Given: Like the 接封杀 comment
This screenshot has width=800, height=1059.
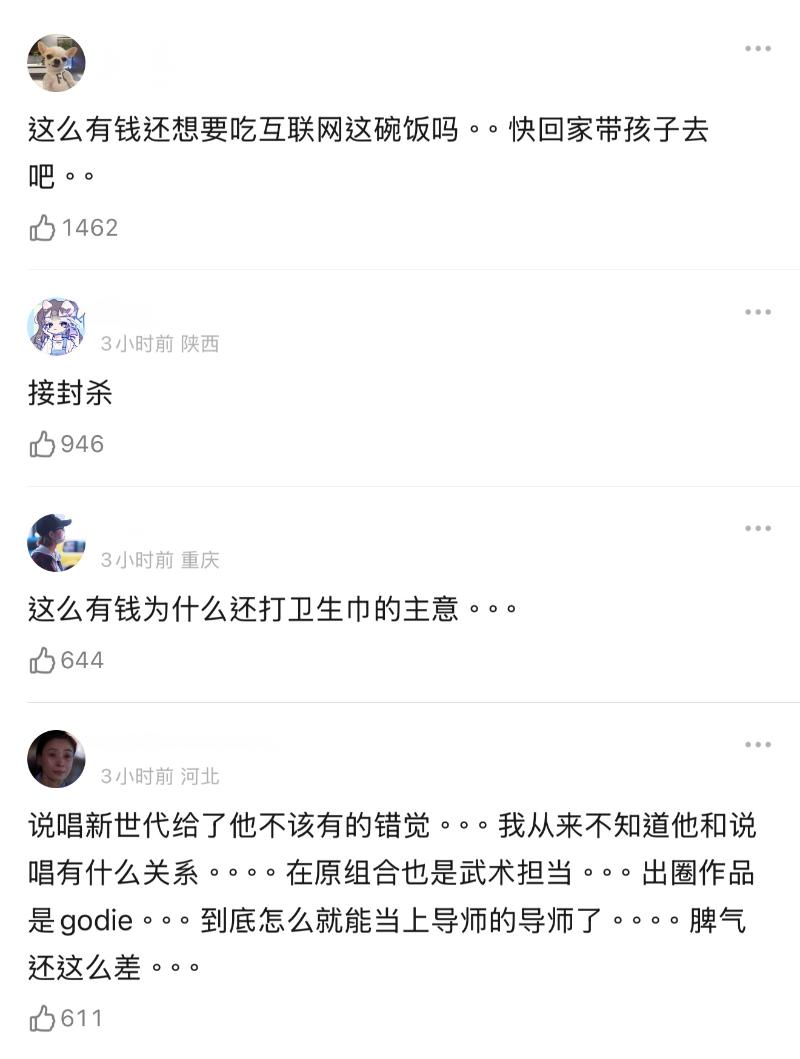Looking at the screenshot, I should tap(43, 444).
